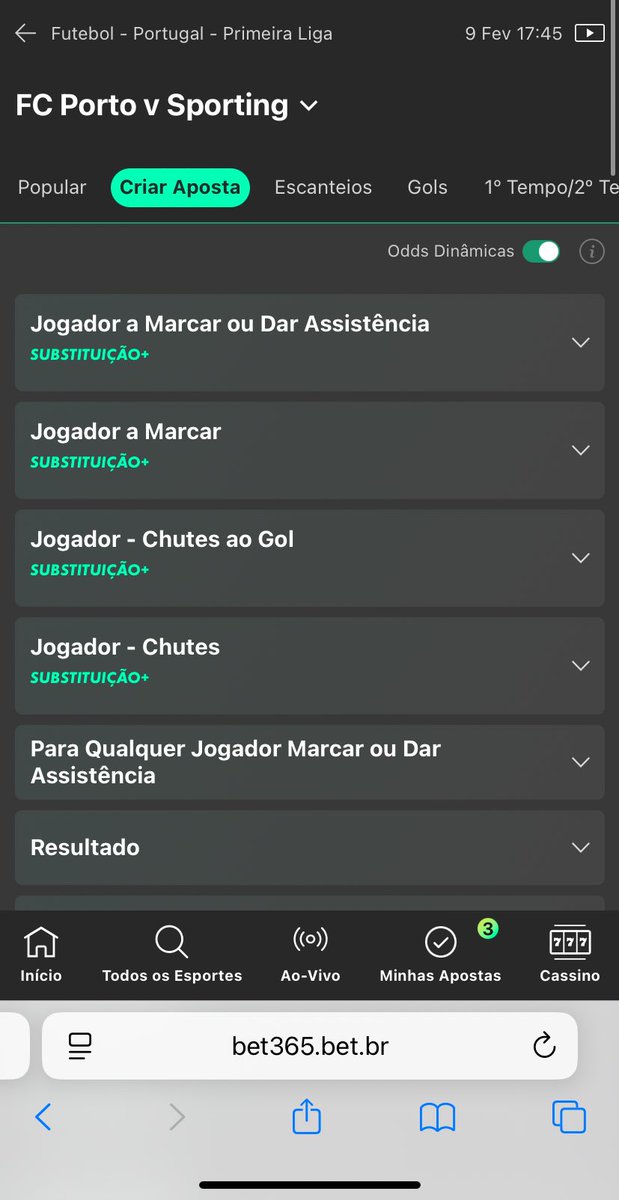This screenshot has height=1200, width=619.
Task: Switch to the Popular tab
Action: point(52,187)
